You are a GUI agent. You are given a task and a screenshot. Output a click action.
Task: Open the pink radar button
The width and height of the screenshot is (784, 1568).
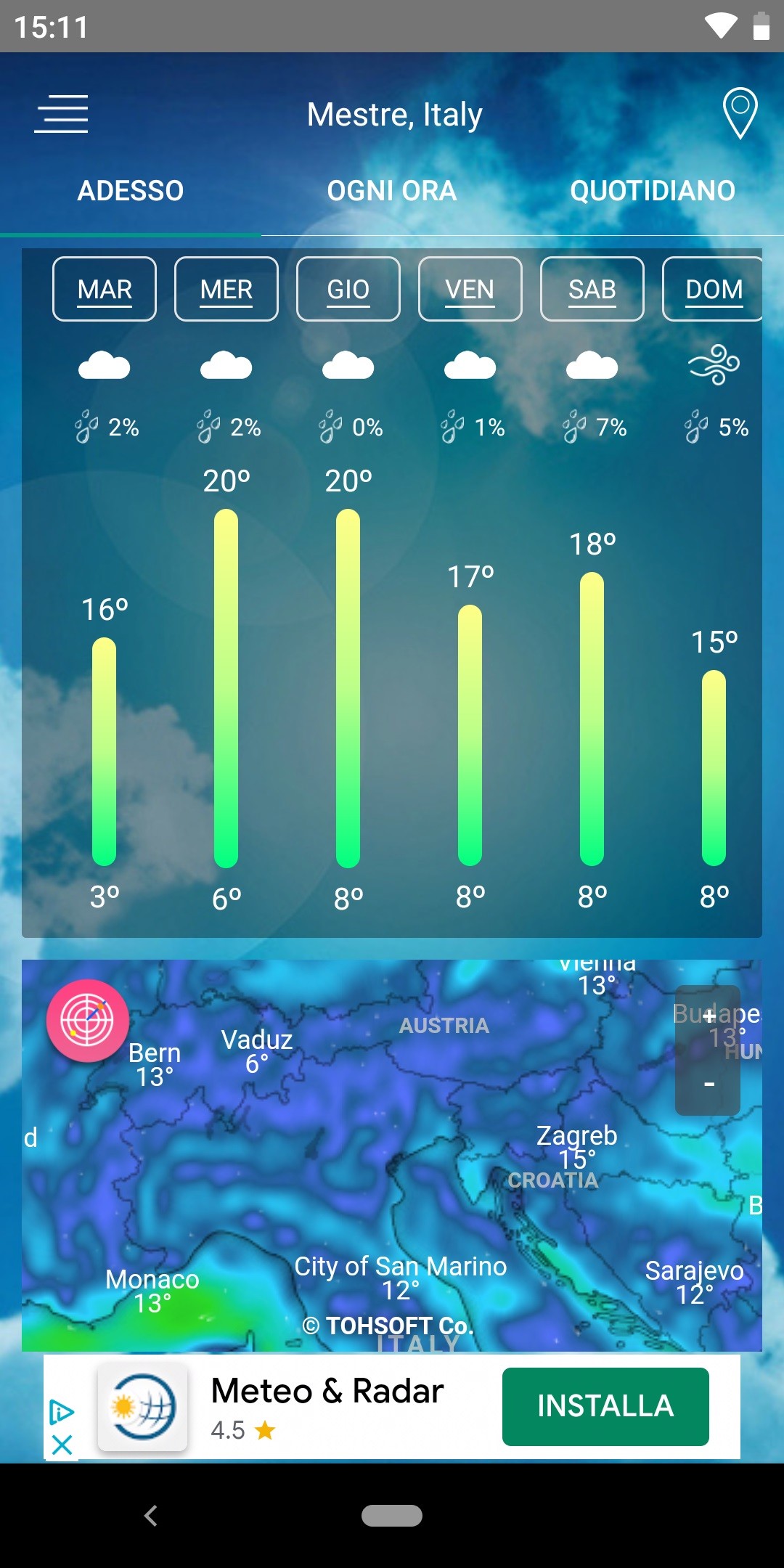pyautogui.click(x=88, y=1021)
